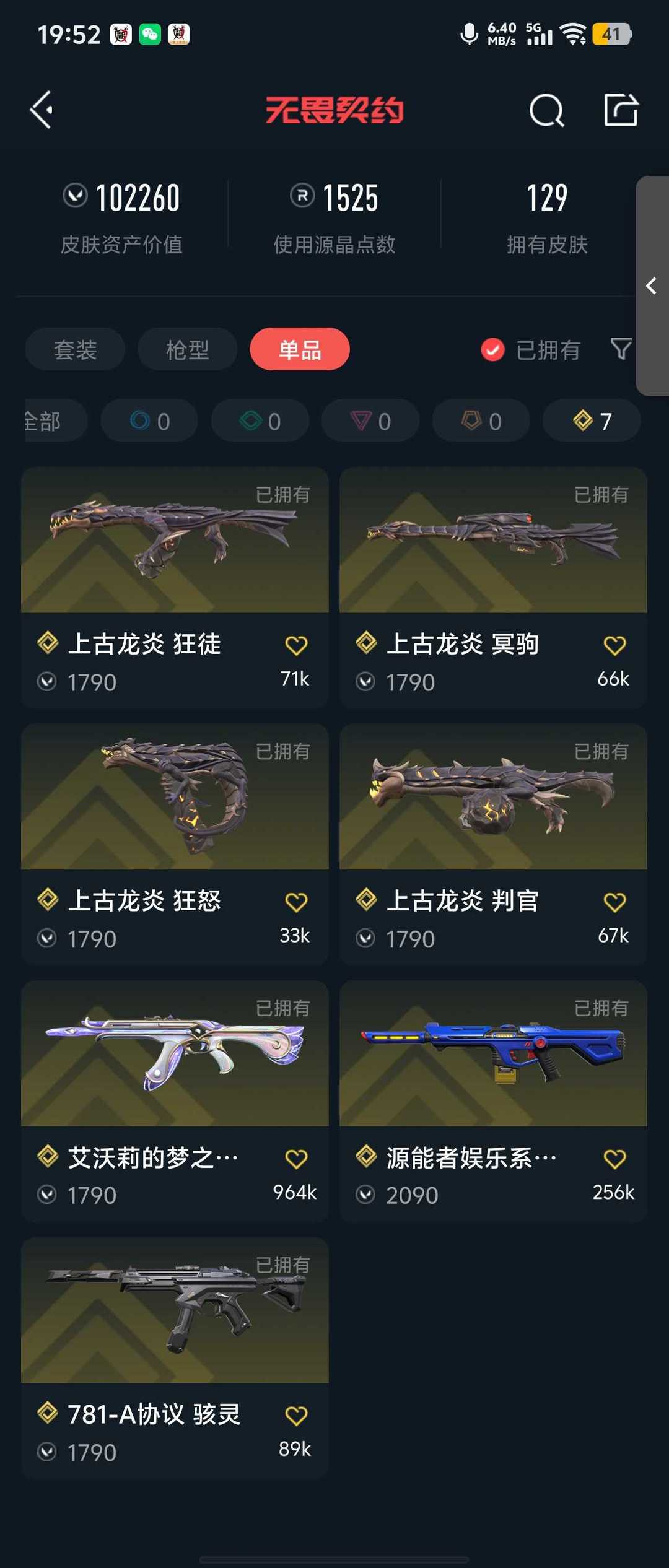
Task: Open the funnel filter options
Action: tap(621, 349)
